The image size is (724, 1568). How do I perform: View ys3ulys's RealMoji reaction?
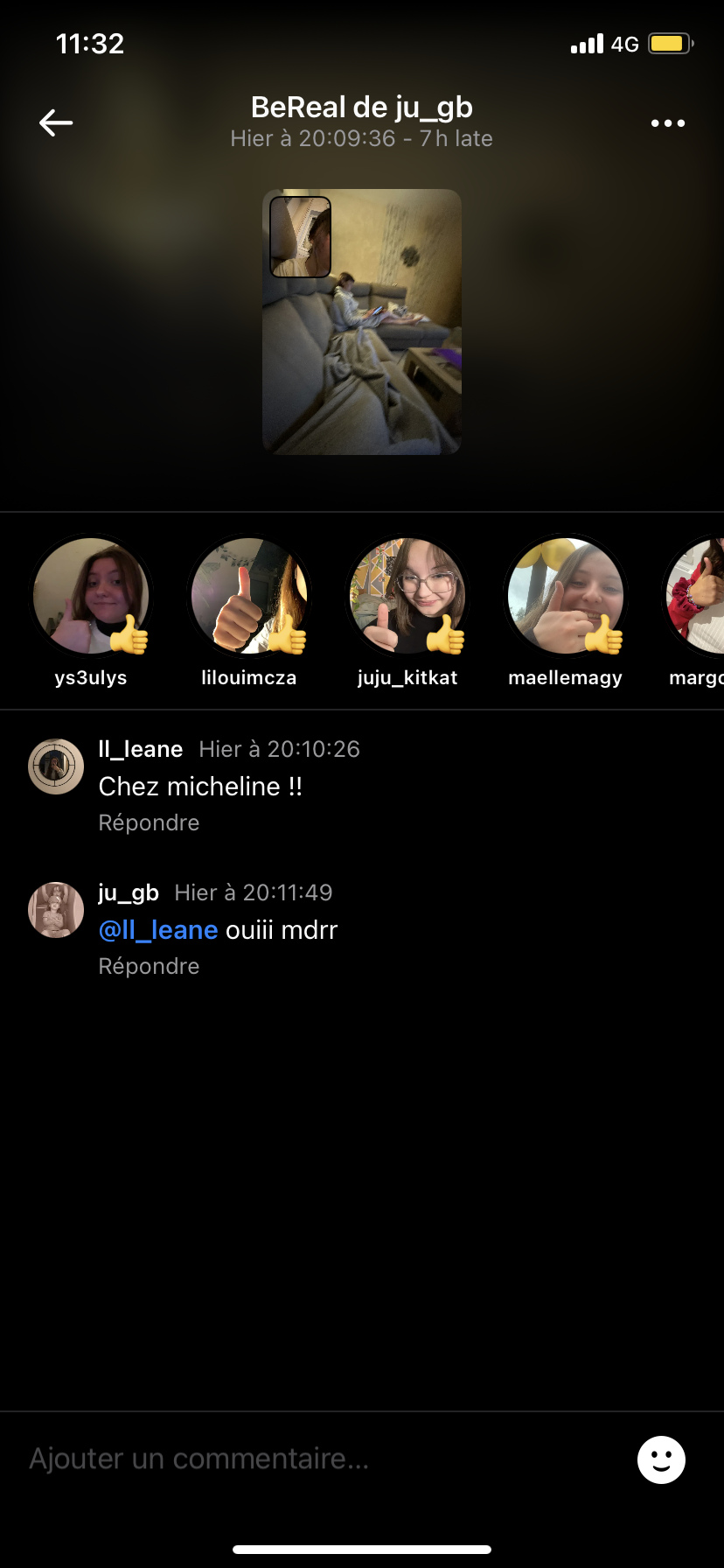click(x=91, y=596)
